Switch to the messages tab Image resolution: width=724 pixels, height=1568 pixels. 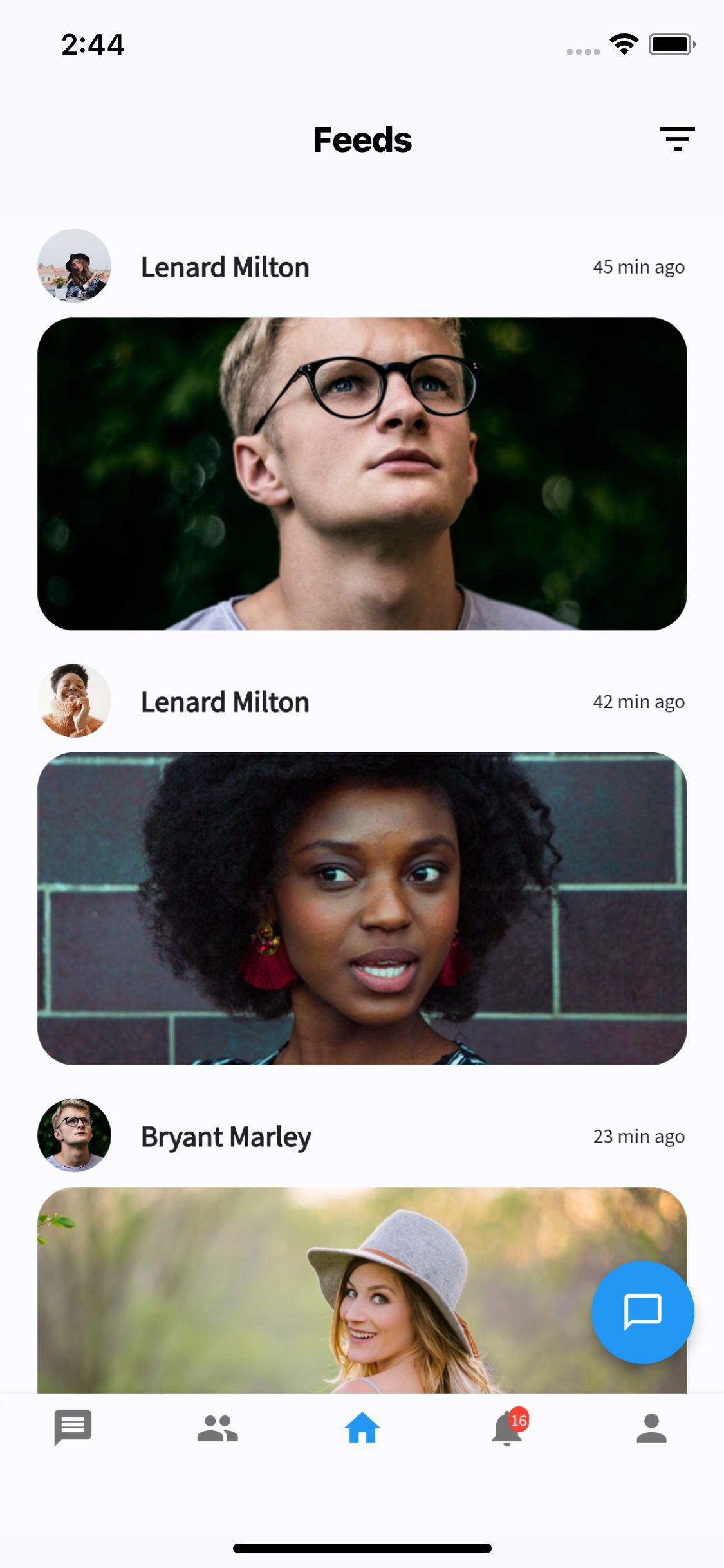(73, 1428)
